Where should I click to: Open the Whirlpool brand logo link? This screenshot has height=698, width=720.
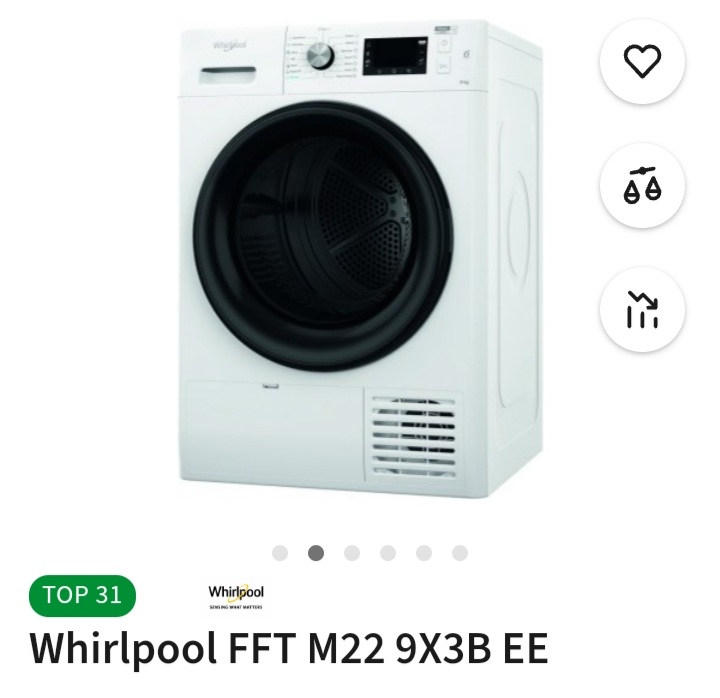pos(236,597)
